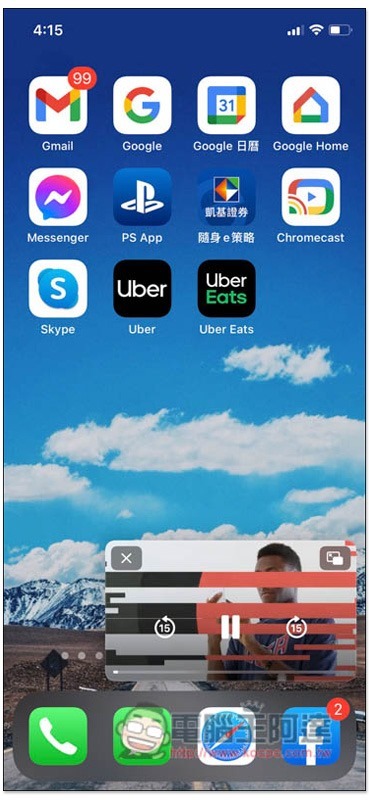Open the Google Home app

(x=310, y=105)
